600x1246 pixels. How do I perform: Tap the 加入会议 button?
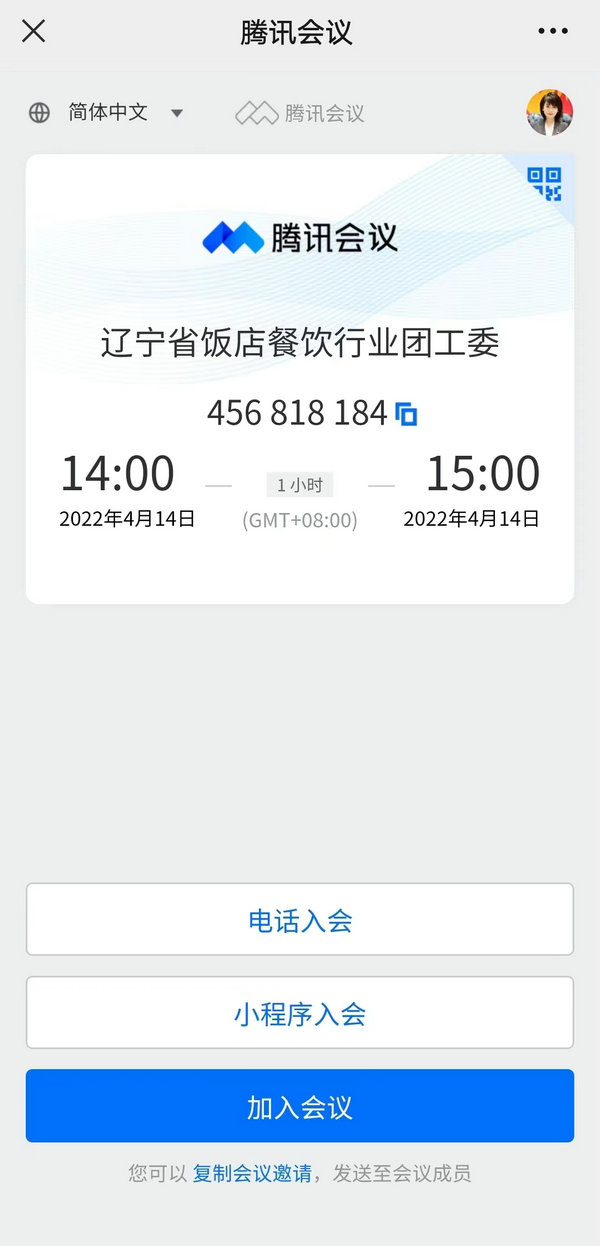pos(300,1106)
